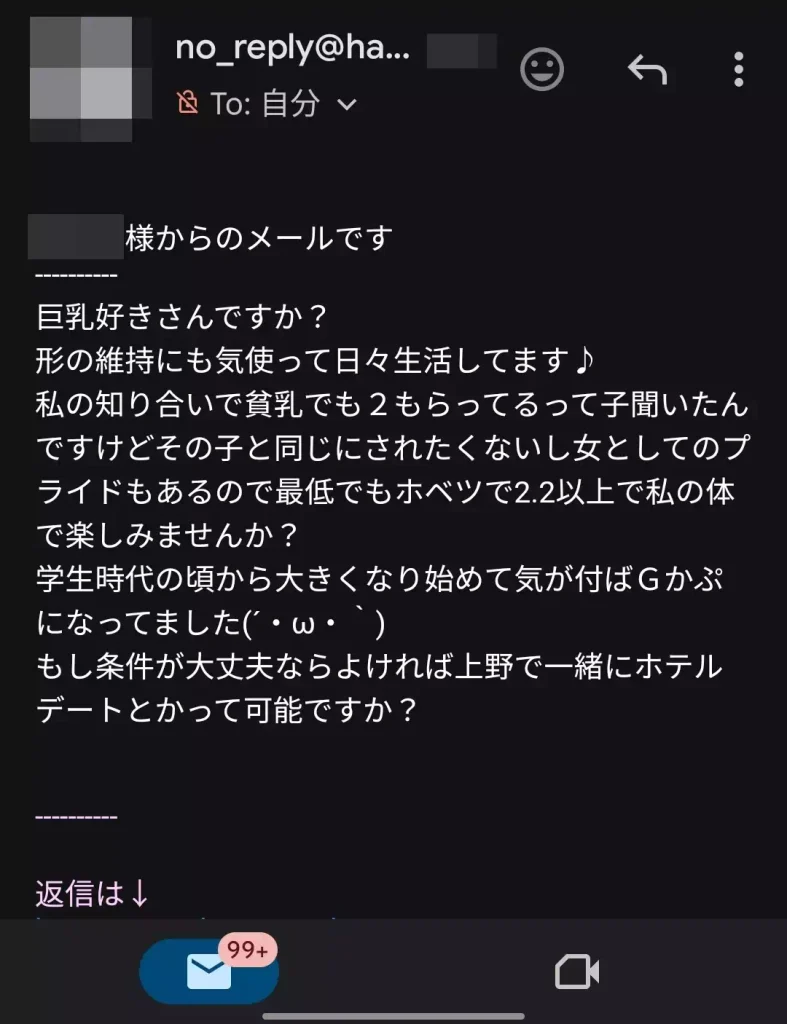Switch to the Meet video tab

click(577, 971)
